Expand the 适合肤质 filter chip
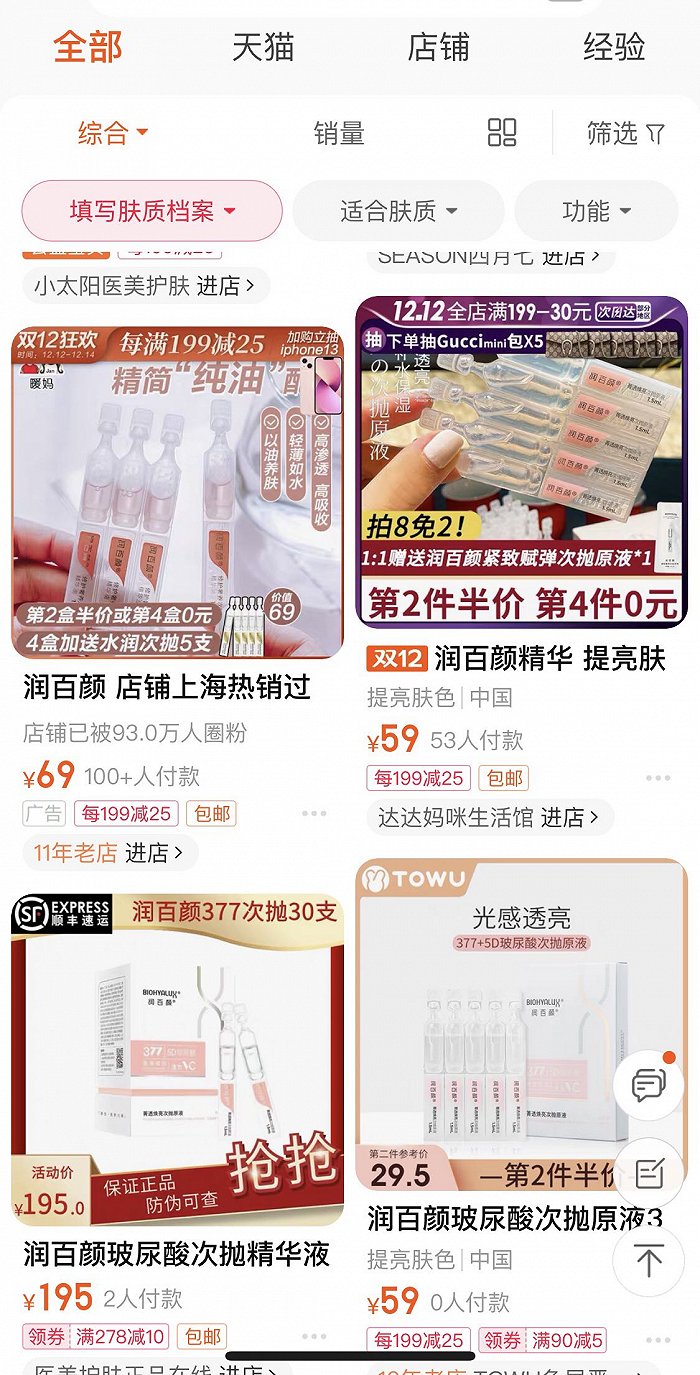This screenshot has width=700, height=1375. 397,211
